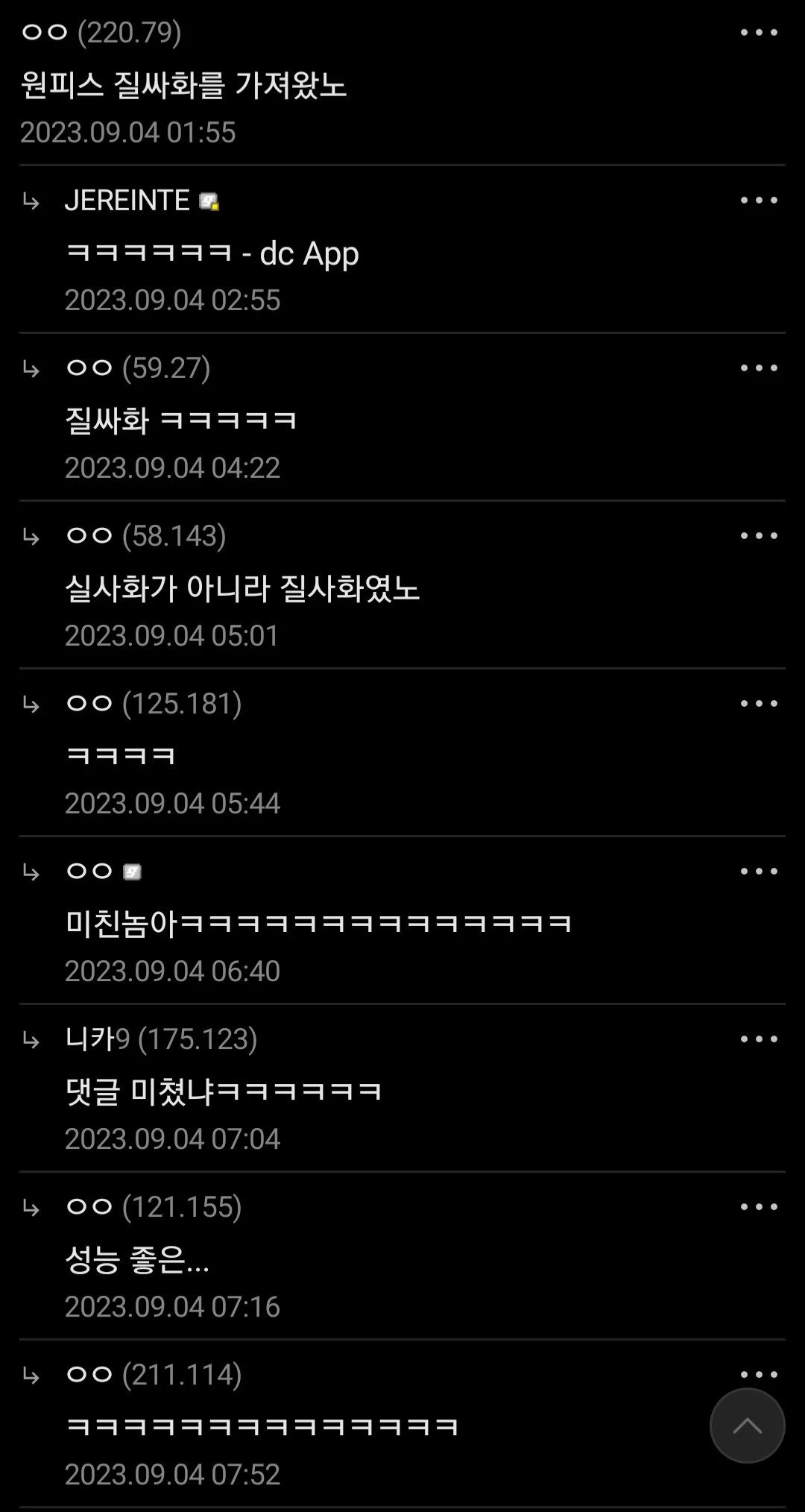
Task: Open more options on 미친놈아 reply
Action: (x=759, y=872)
